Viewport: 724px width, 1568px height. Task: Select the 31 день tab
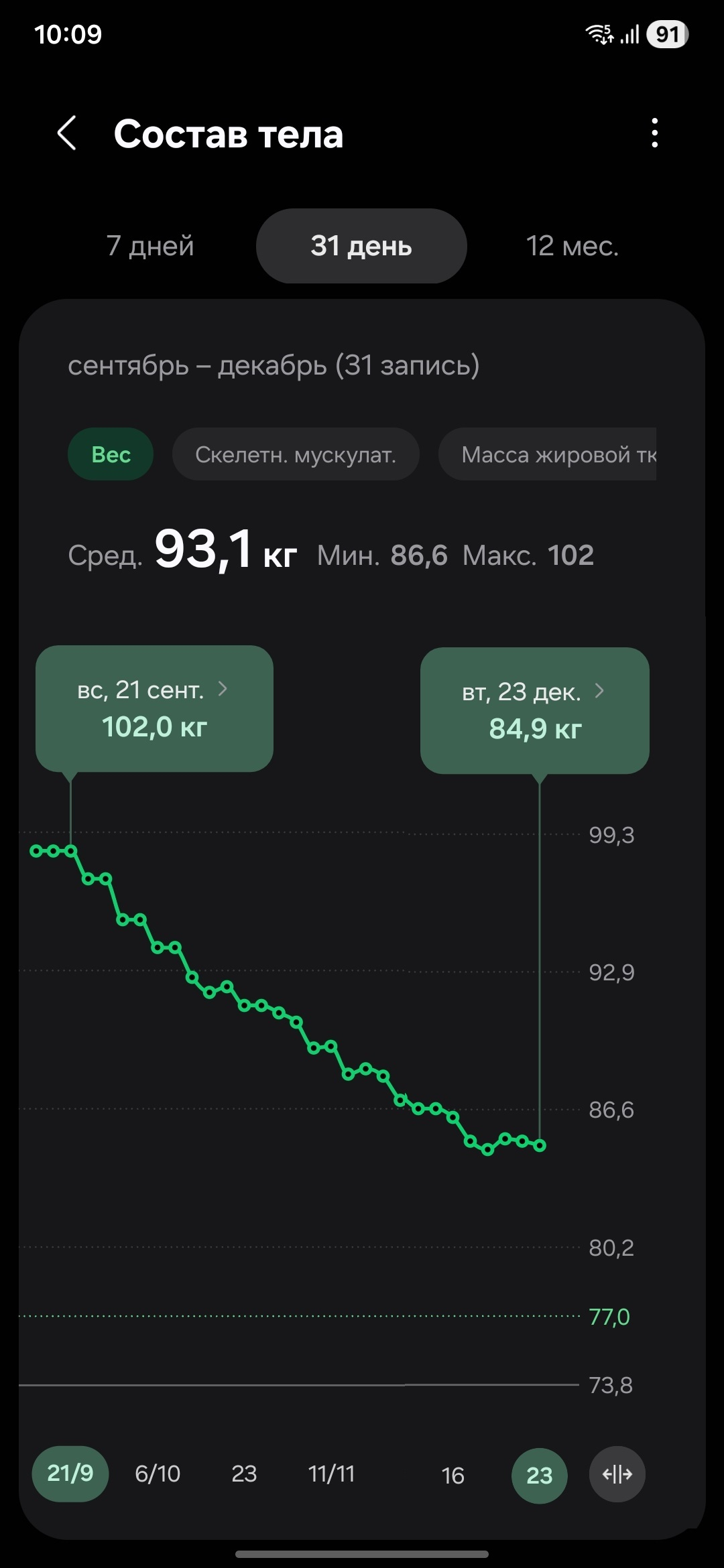click(x=361, y=246)
